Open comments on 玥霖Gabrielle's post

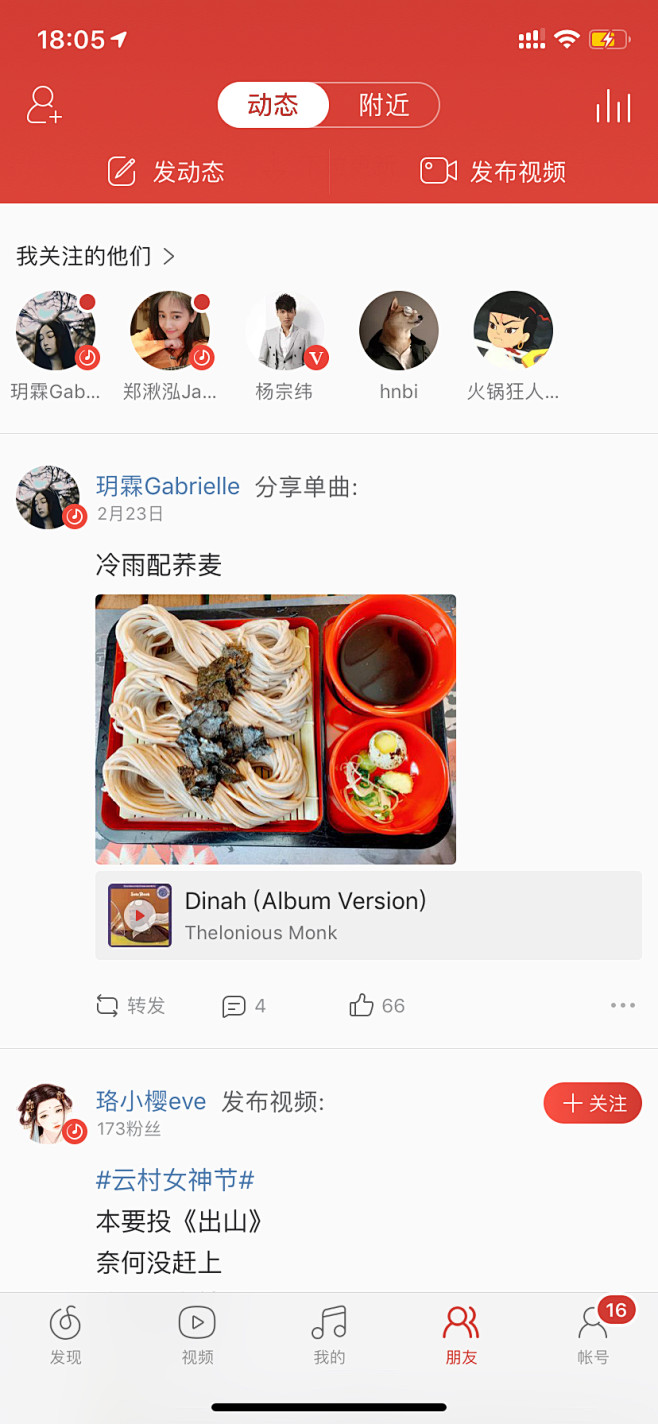[x=244, y=1006]
